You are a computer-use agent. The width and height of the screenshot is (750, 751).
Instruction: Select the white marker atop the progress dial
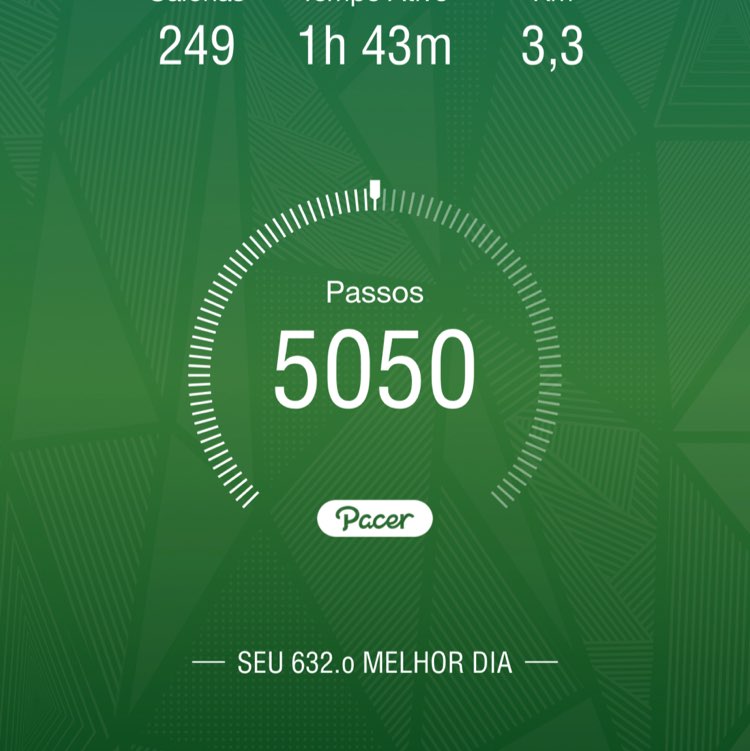375,186
